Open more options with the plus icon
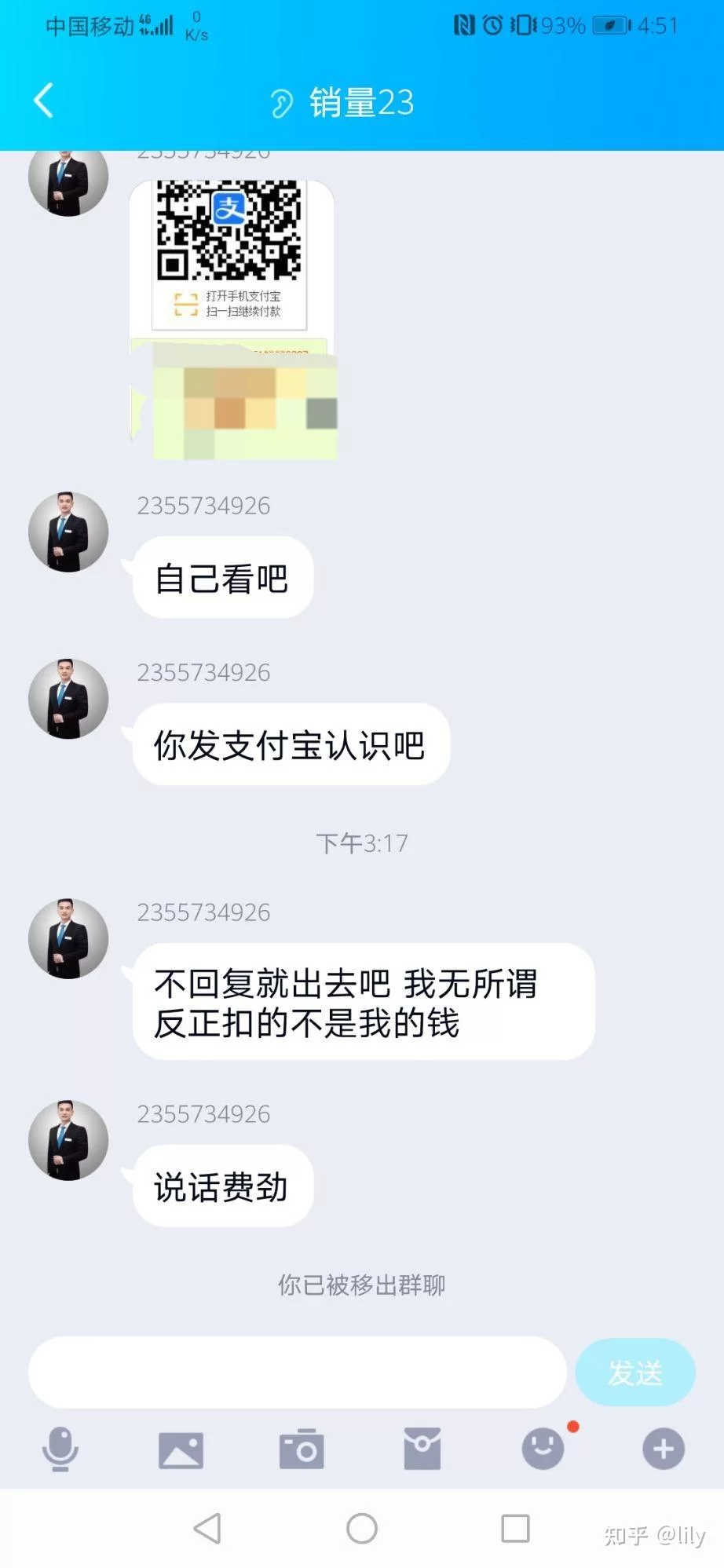Viewport: 724px width, 1568px height. tap(664, 1449)
